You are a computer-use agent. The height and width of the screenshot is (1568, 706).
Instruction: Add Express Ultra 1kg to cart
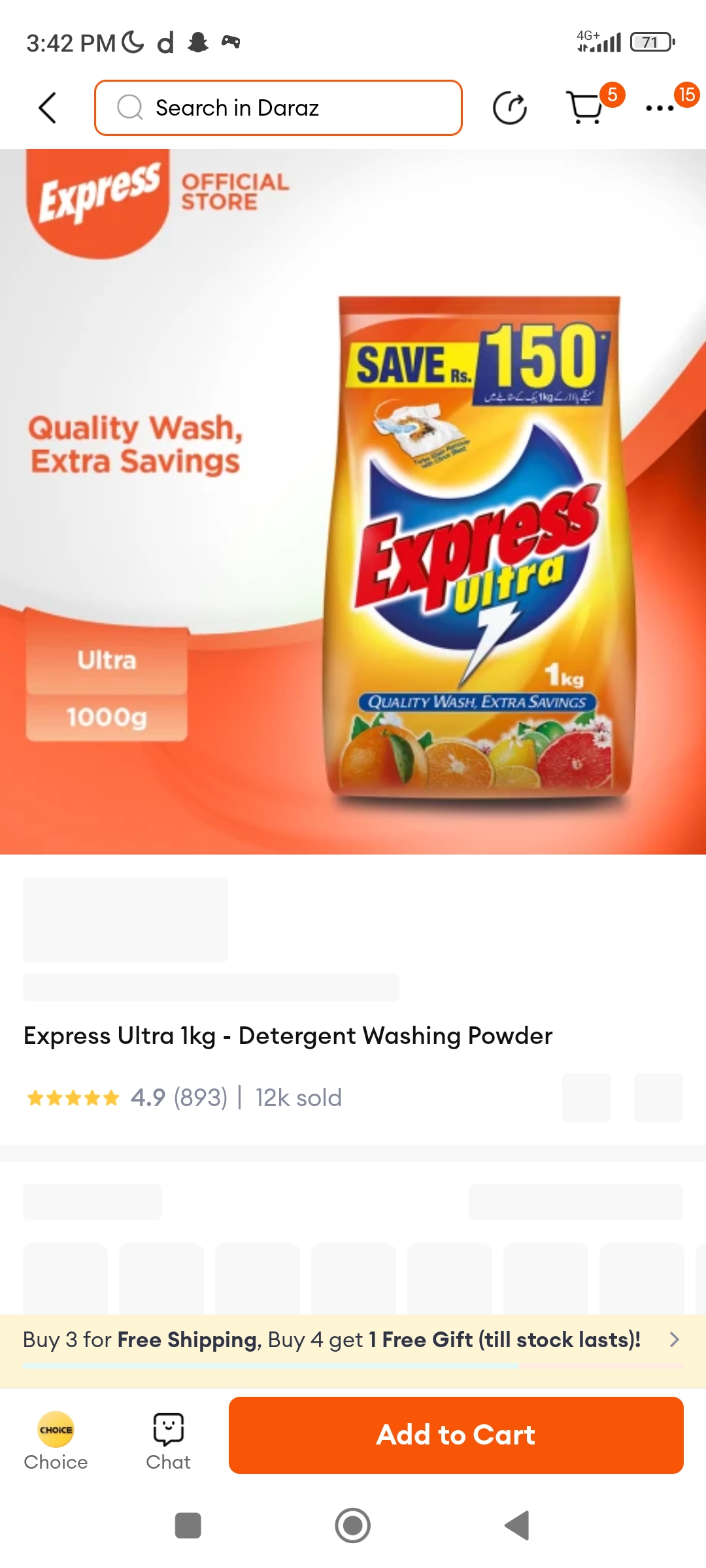(x=456, y=1435)
